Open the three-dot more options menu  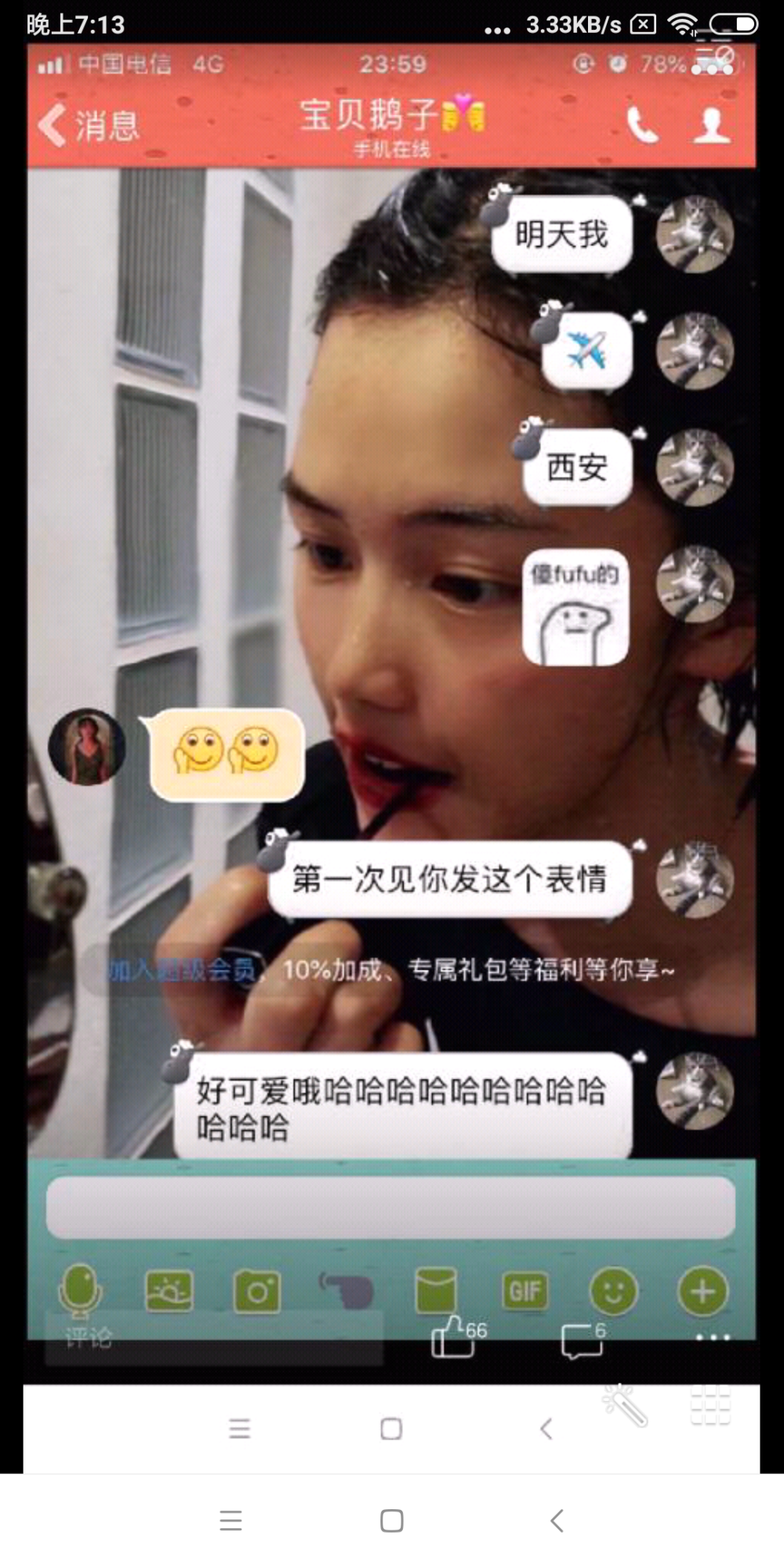[713, 1338]
